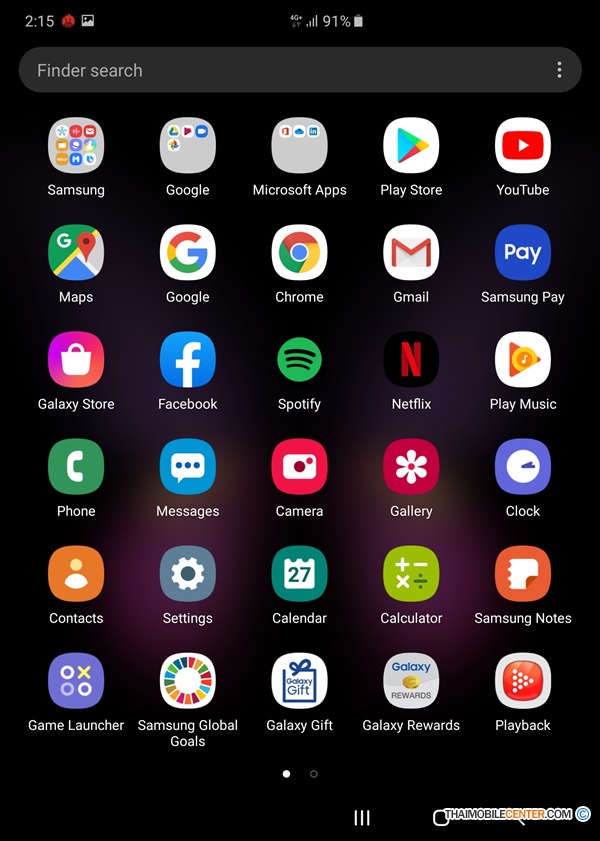Open the Microsoft Apps folder
The width and height of the screenshot is (600, 841).
299,146
